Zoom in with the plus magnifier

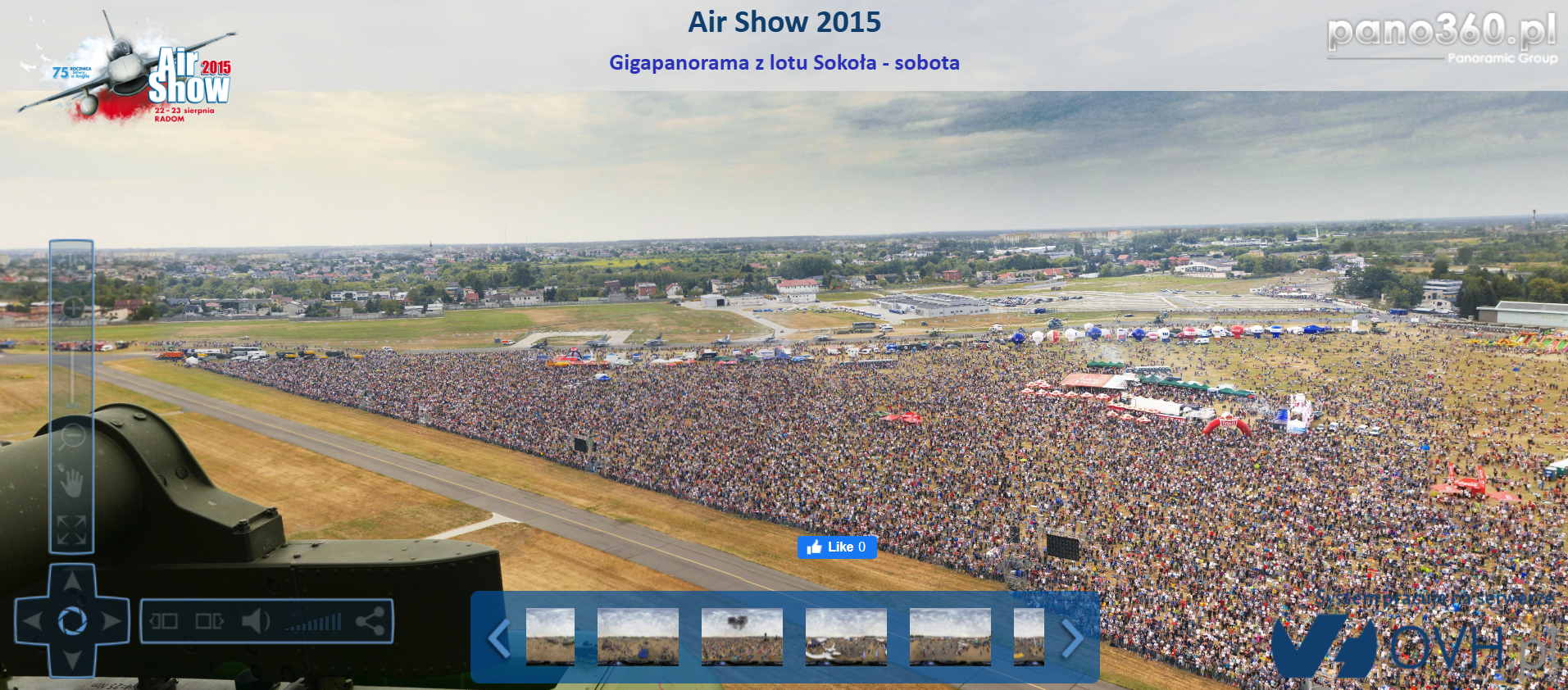[73, 308]
